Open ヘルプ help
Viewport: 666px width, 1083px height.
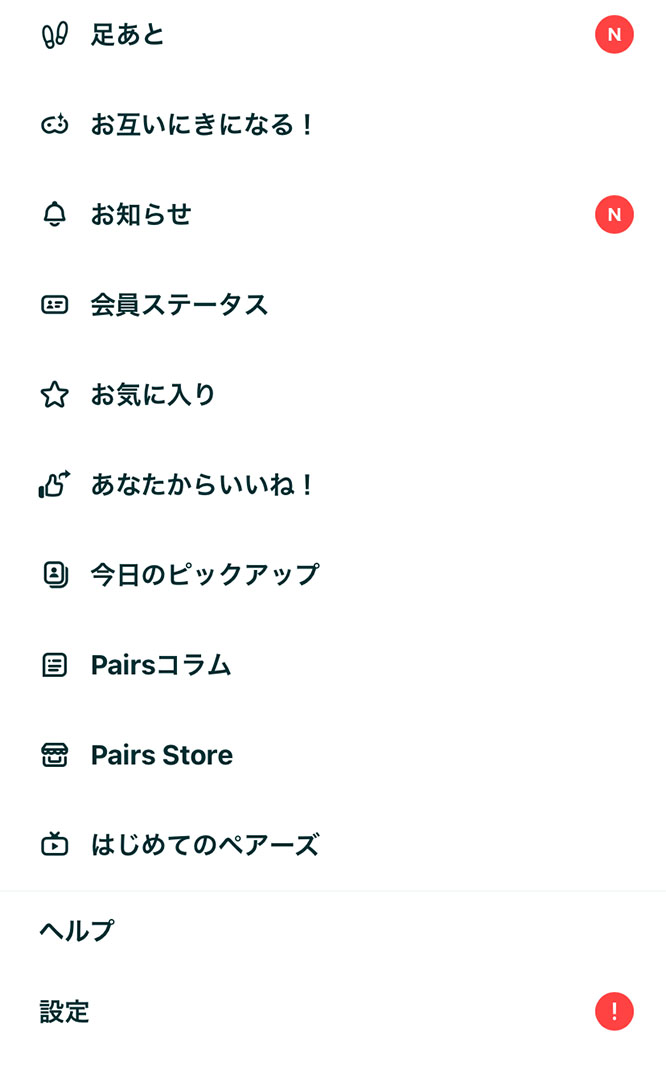tap(333, 931)
